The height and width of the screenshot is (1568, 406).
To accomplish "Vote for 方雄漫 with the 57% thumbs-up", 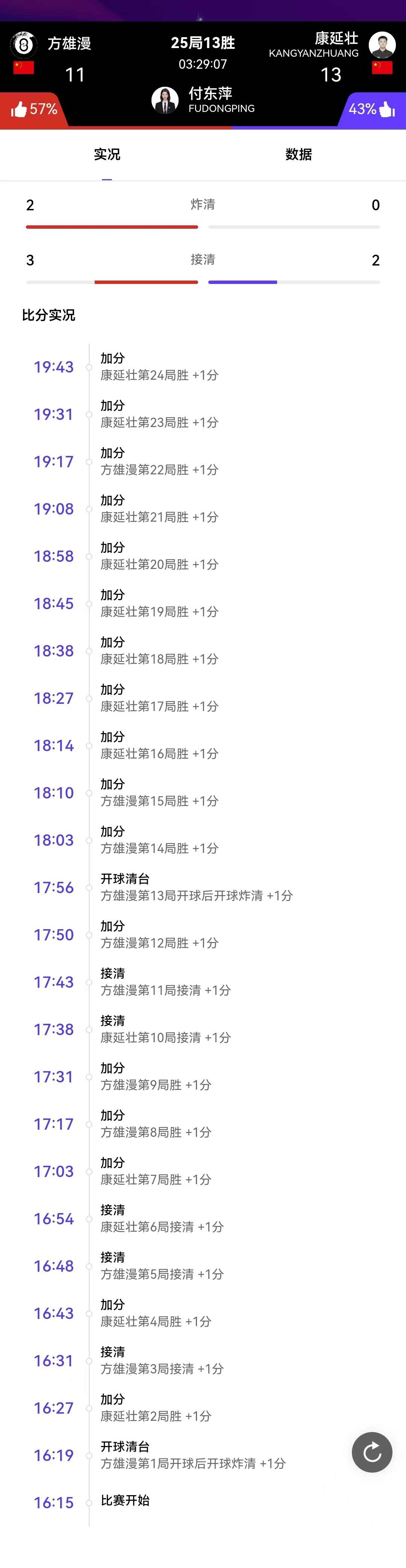I will tap(33, 110).
